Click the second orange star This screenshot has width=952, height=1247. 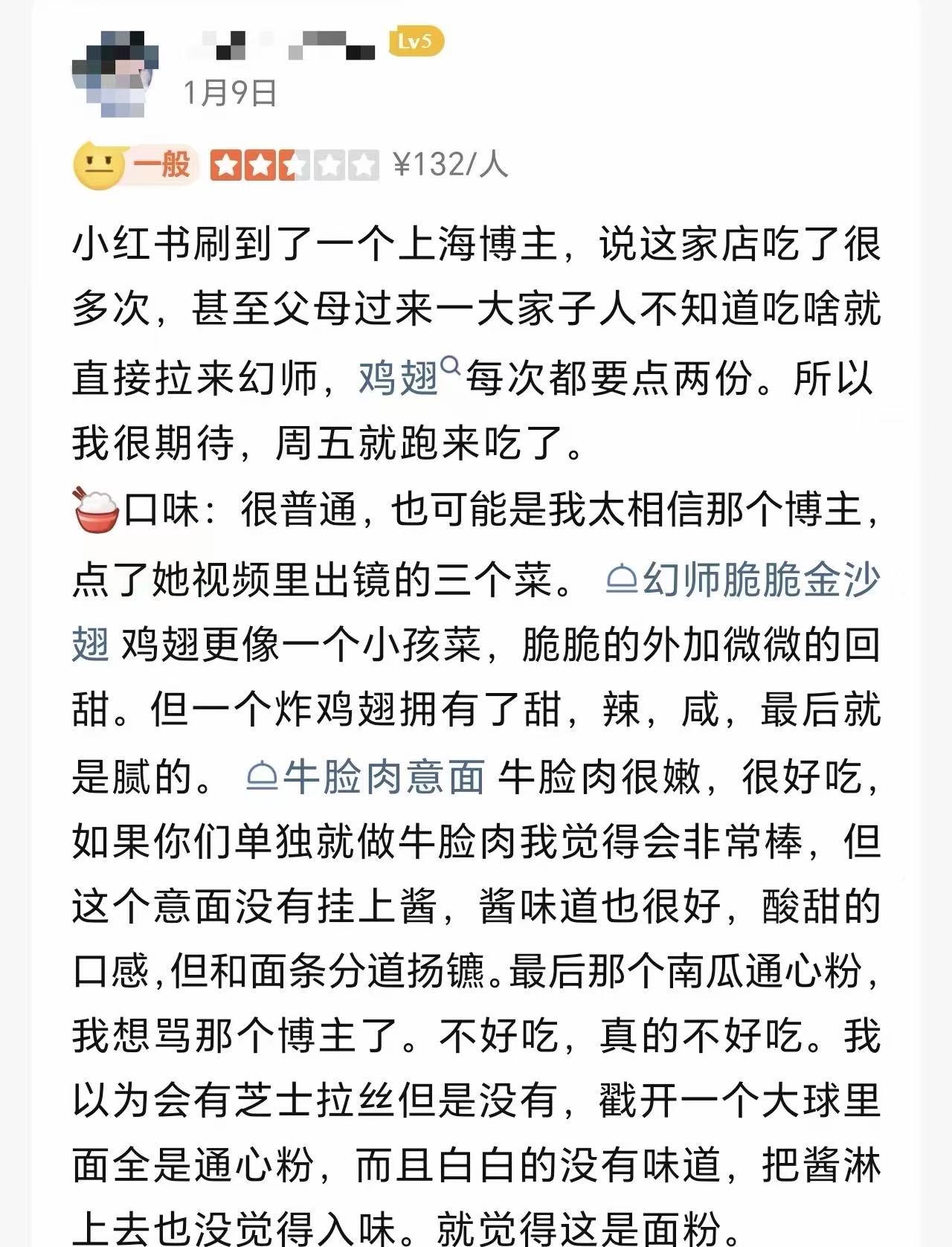pyautogui.click(x=259, y=163)
